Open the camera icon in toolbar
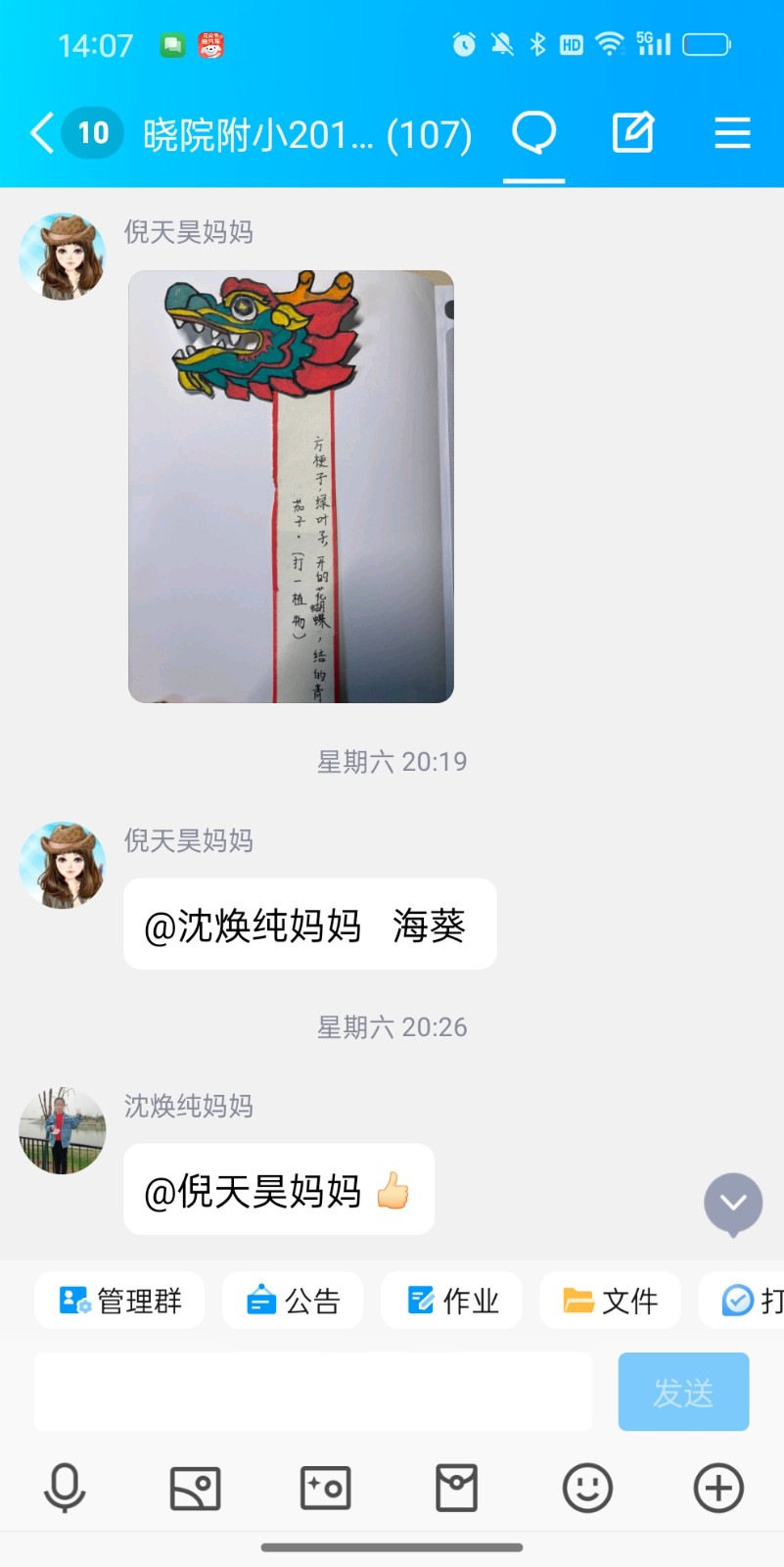 click(326, 1489)
